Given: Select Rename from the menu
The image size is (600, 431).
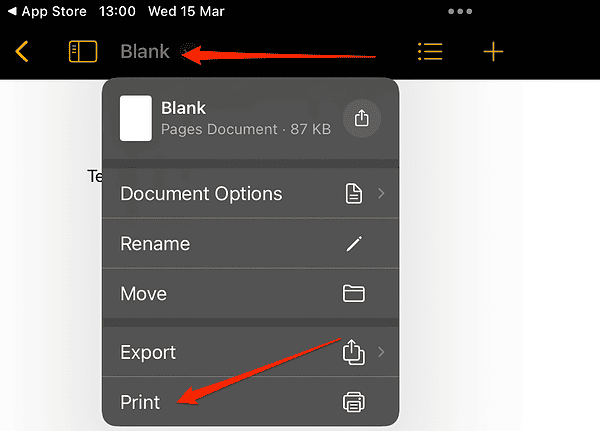Looking at the screenshot, I should tap(250, 244).
